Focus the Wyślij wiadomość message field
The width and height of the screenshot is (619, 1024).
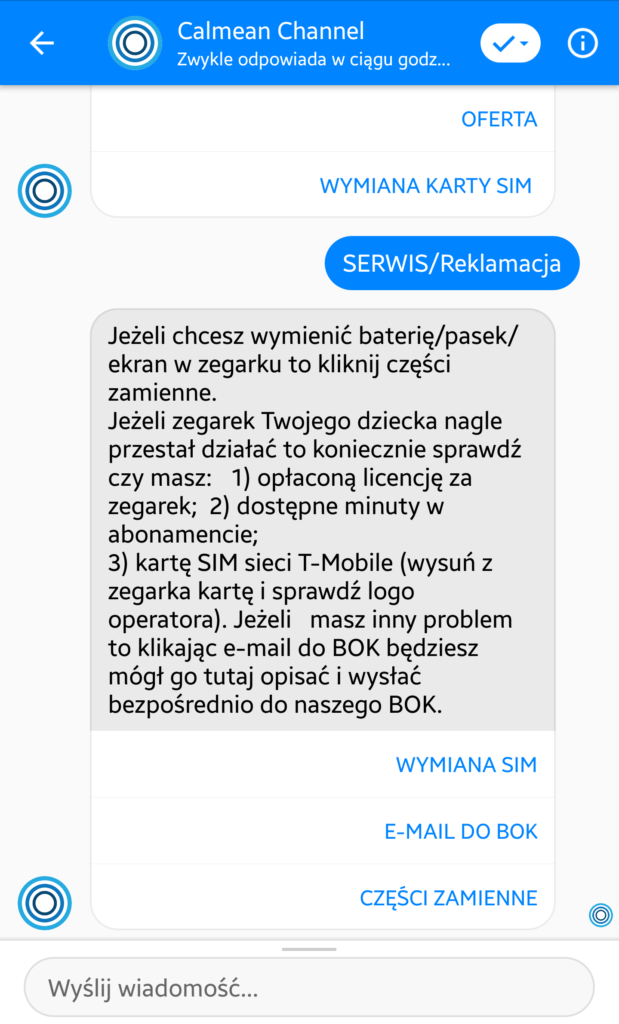(x=309, y=989)
